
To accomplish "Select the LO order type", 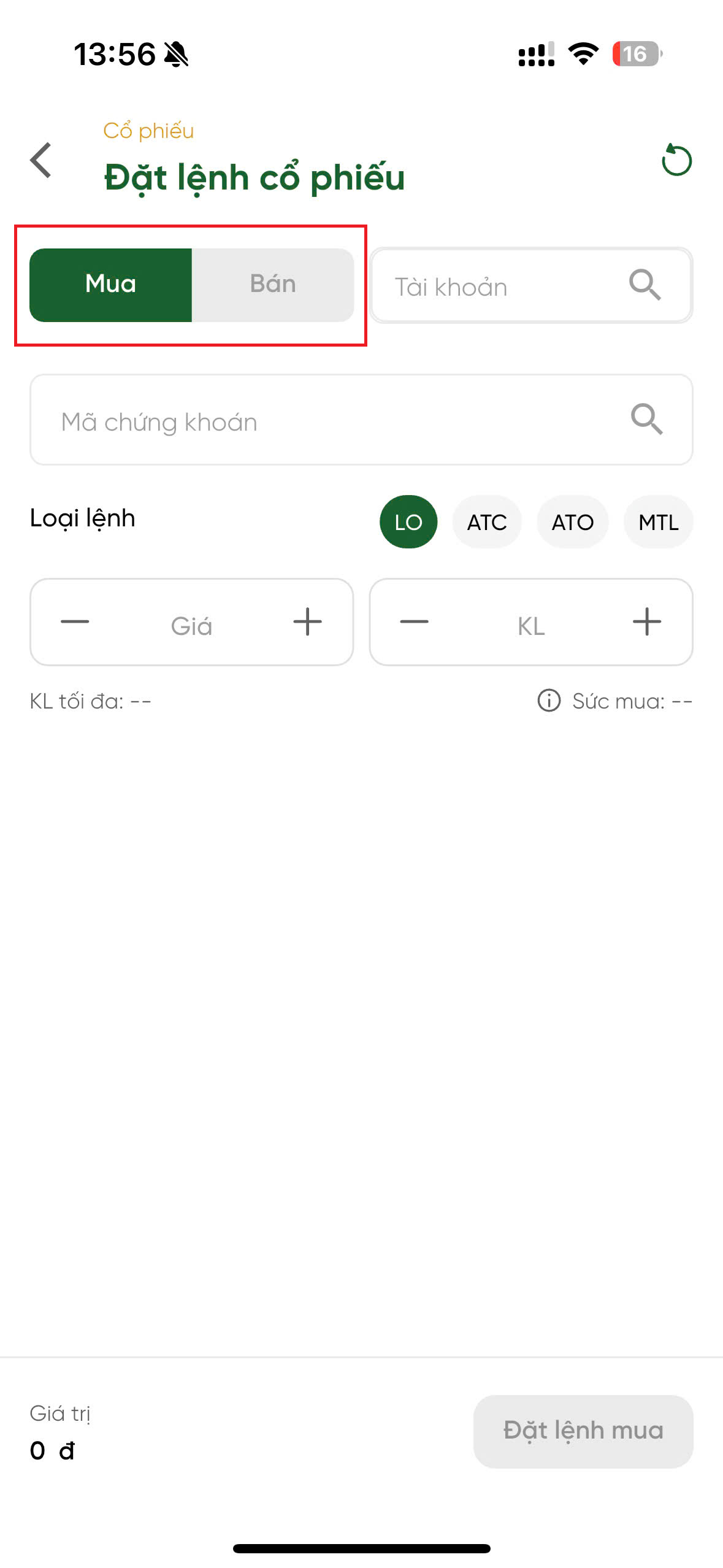I will coord(408,521).
